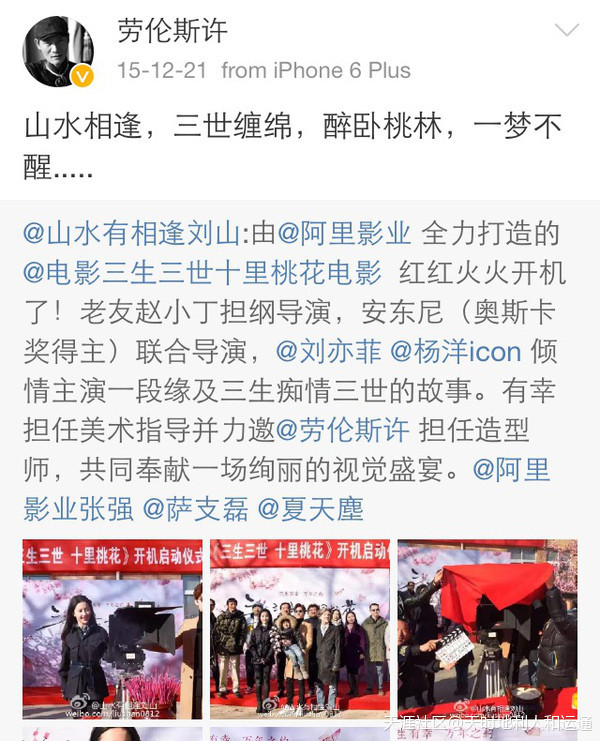Open the first @阿里影业 mention after 由
The image size is (600, 741).
(345, 233)
